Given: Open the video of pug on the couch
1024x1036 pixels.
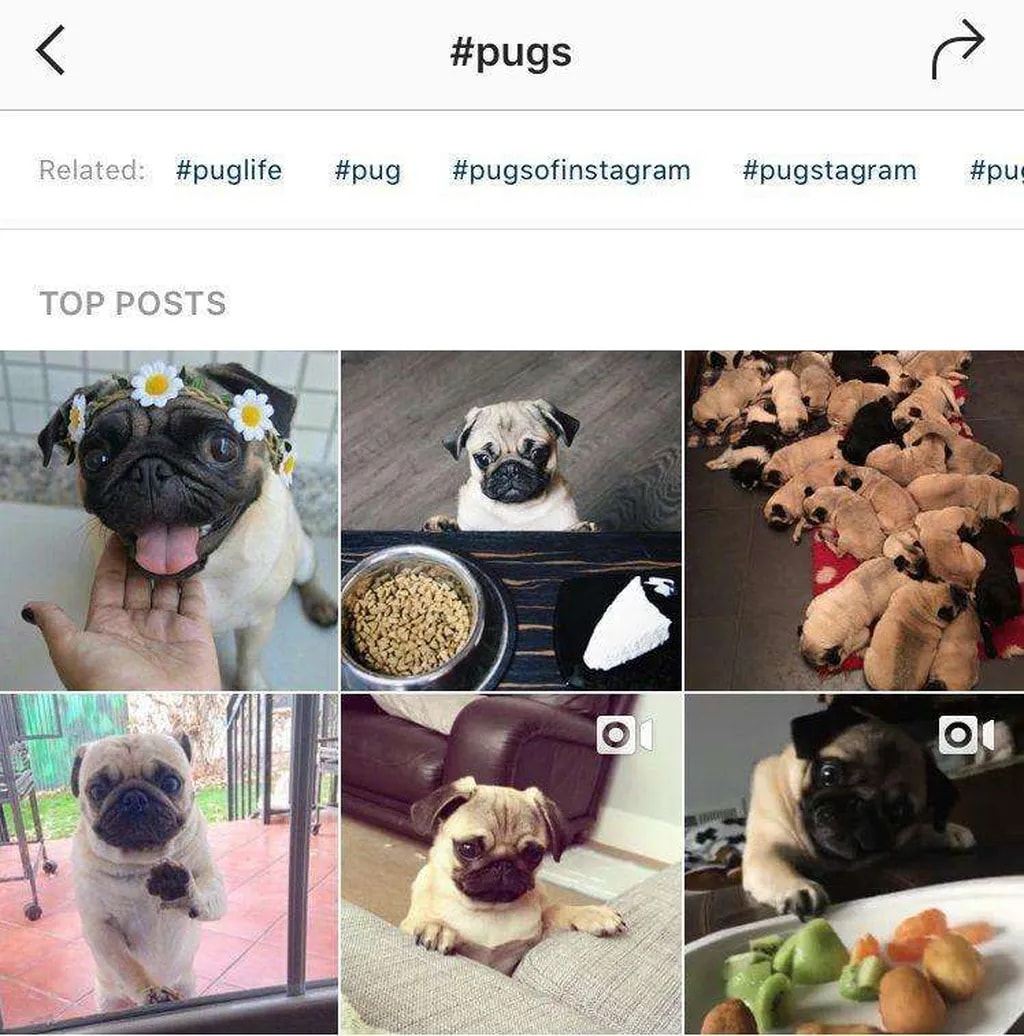Looking at the screenshot, I should point(511,864).
